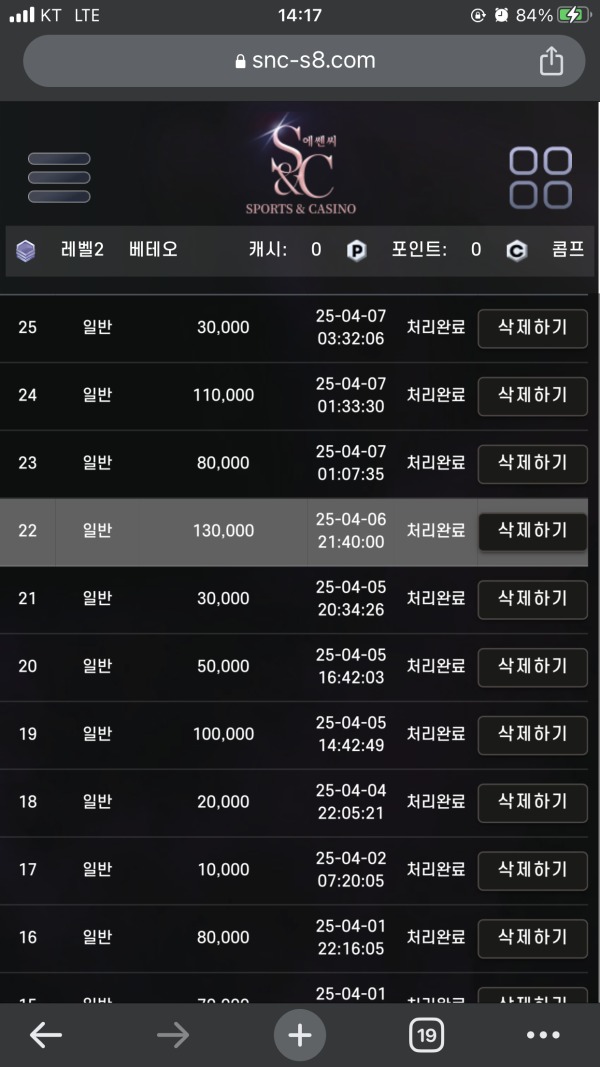This screenshot has width=600, height=1067.
Task: Delete row 24 with 110,000
Action: [x=532, y=395]
